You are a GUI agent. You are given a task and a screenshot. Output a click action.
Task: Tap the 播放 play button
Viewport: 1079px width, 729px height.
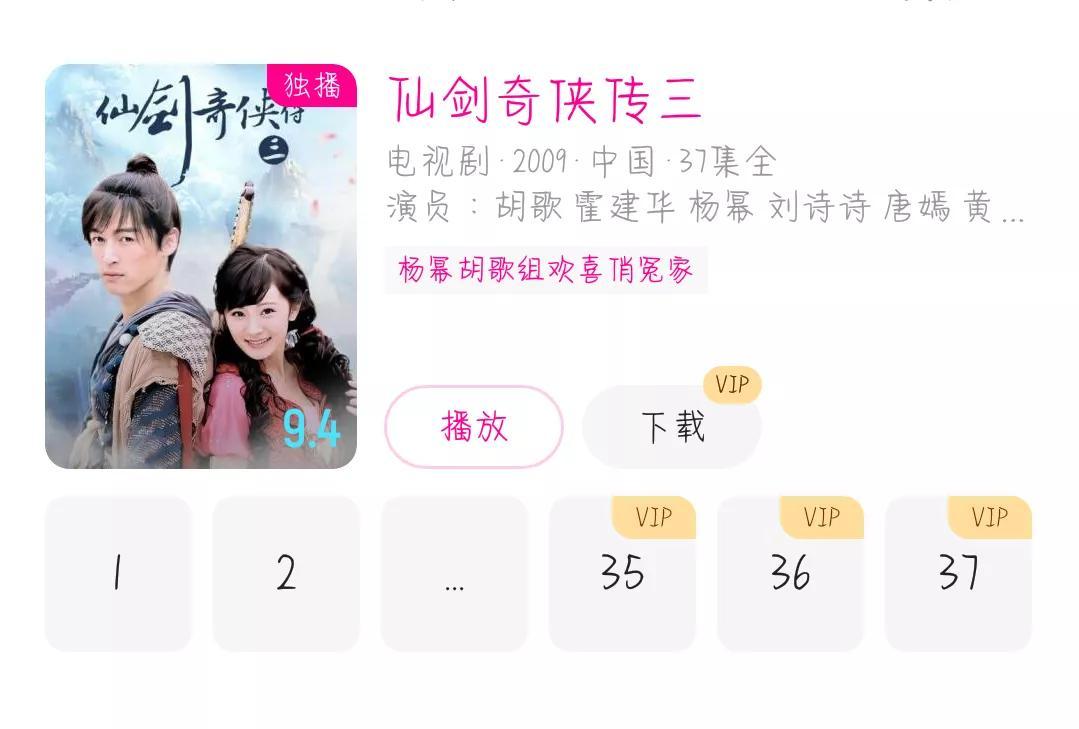pyautogui.click(x=474, y=427)
